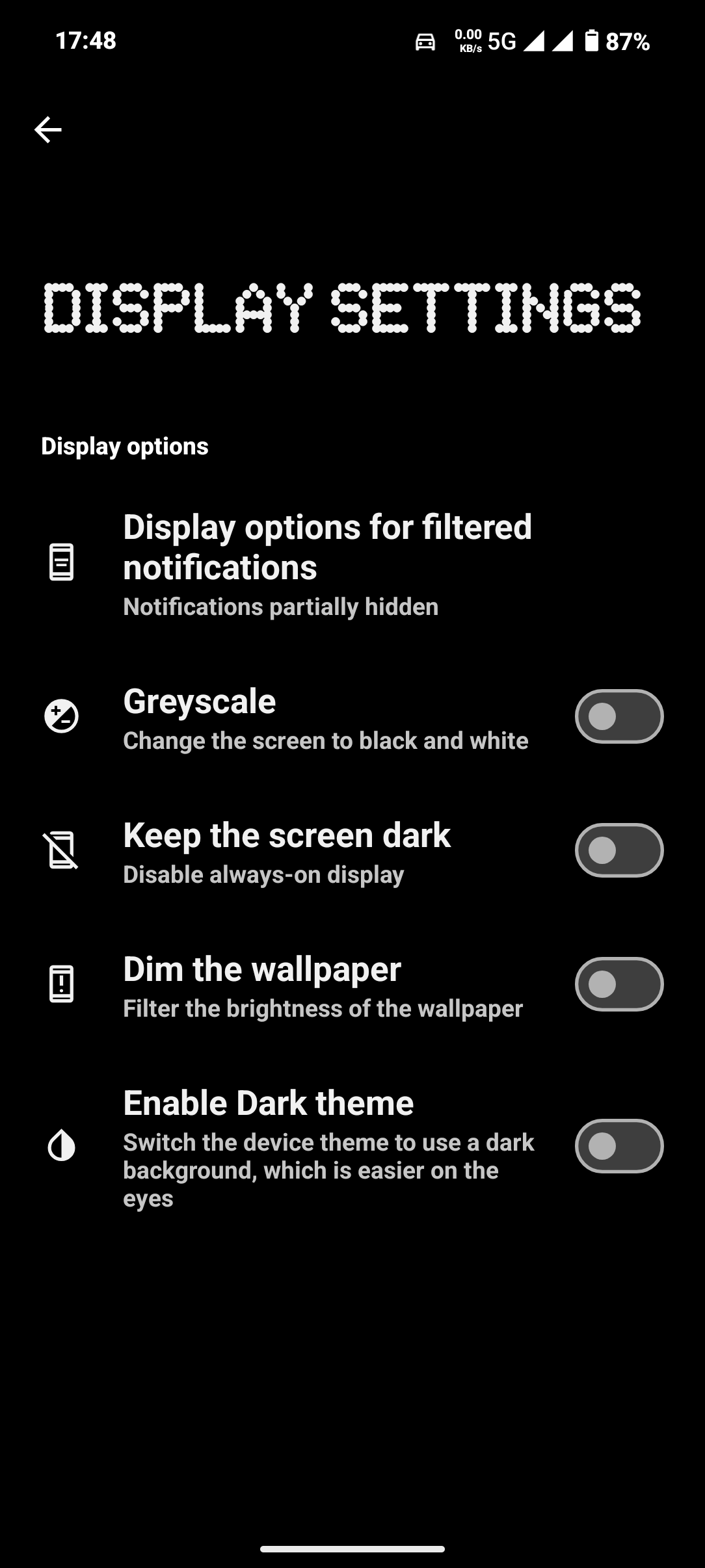Switch on Enable Dark theme
705x1568 pixels.
tap(619, 1146)
